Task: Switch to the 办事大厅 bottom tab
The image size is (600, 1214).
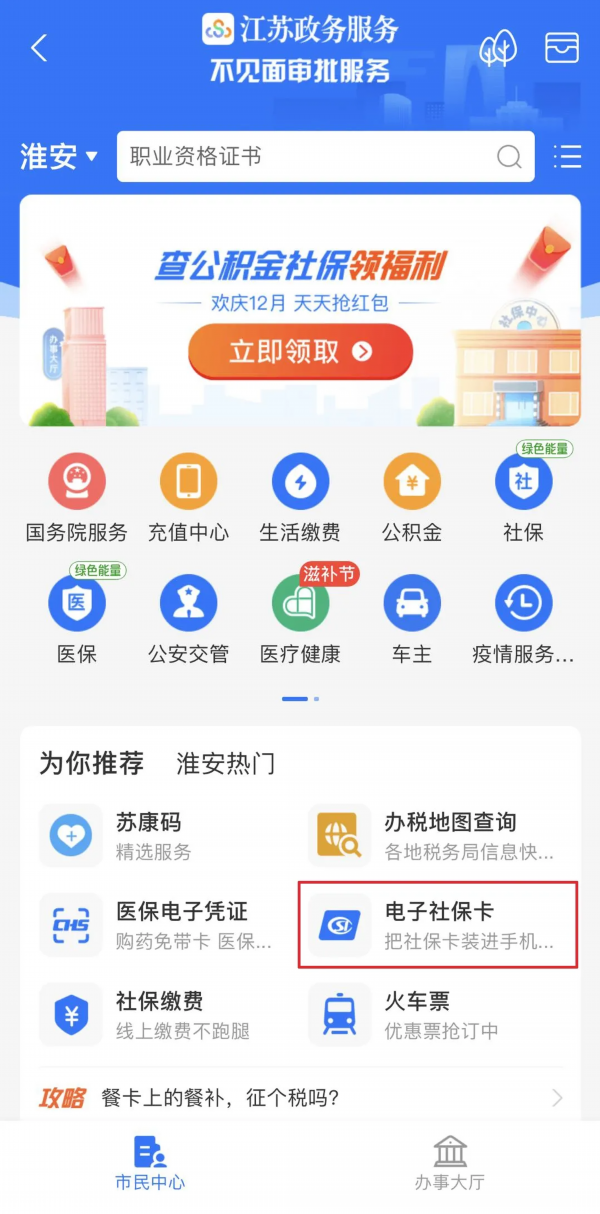Action: 450,1163
